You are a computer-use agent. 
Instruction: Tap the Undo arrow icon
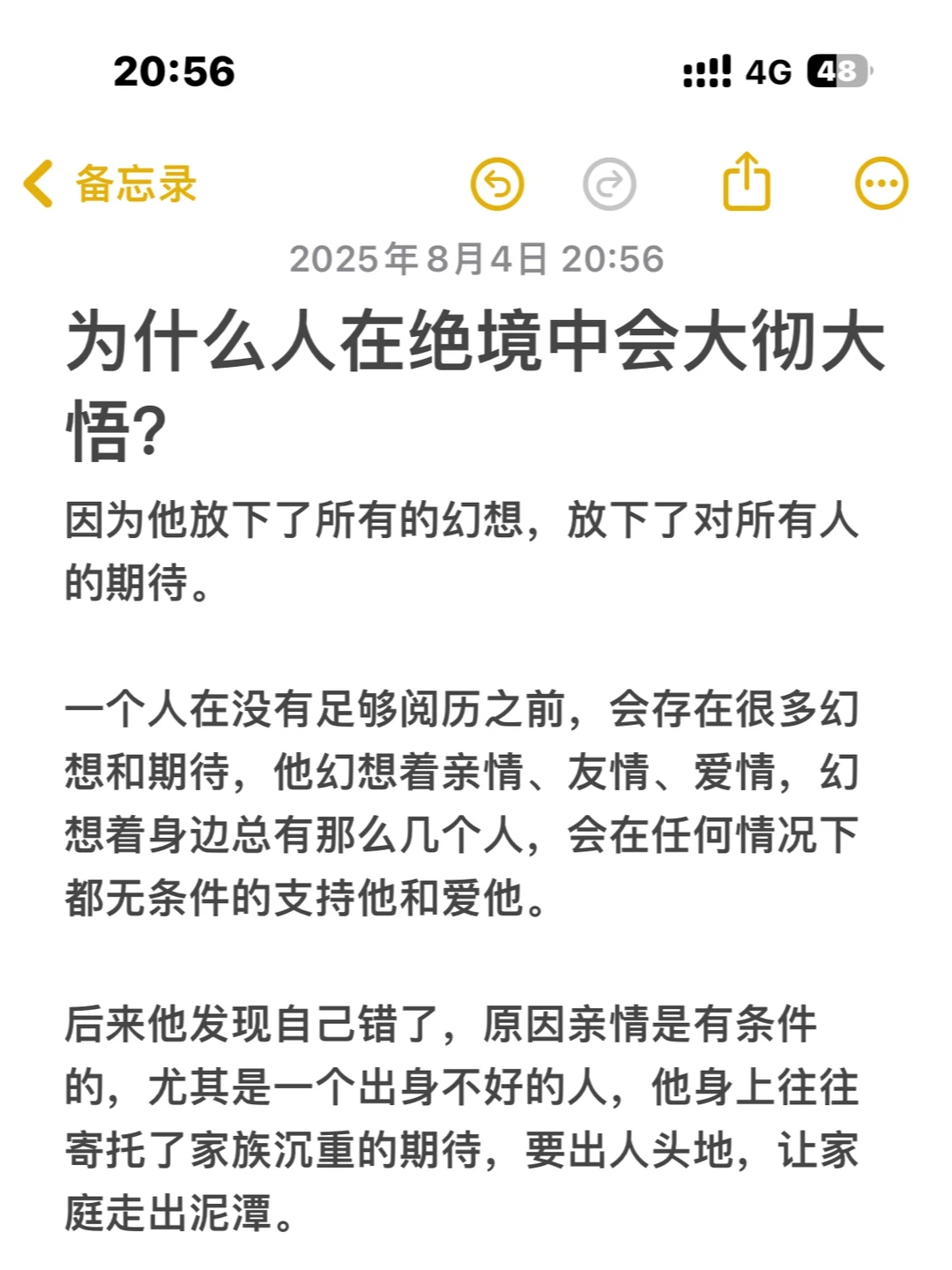click(x=498, y=184)
